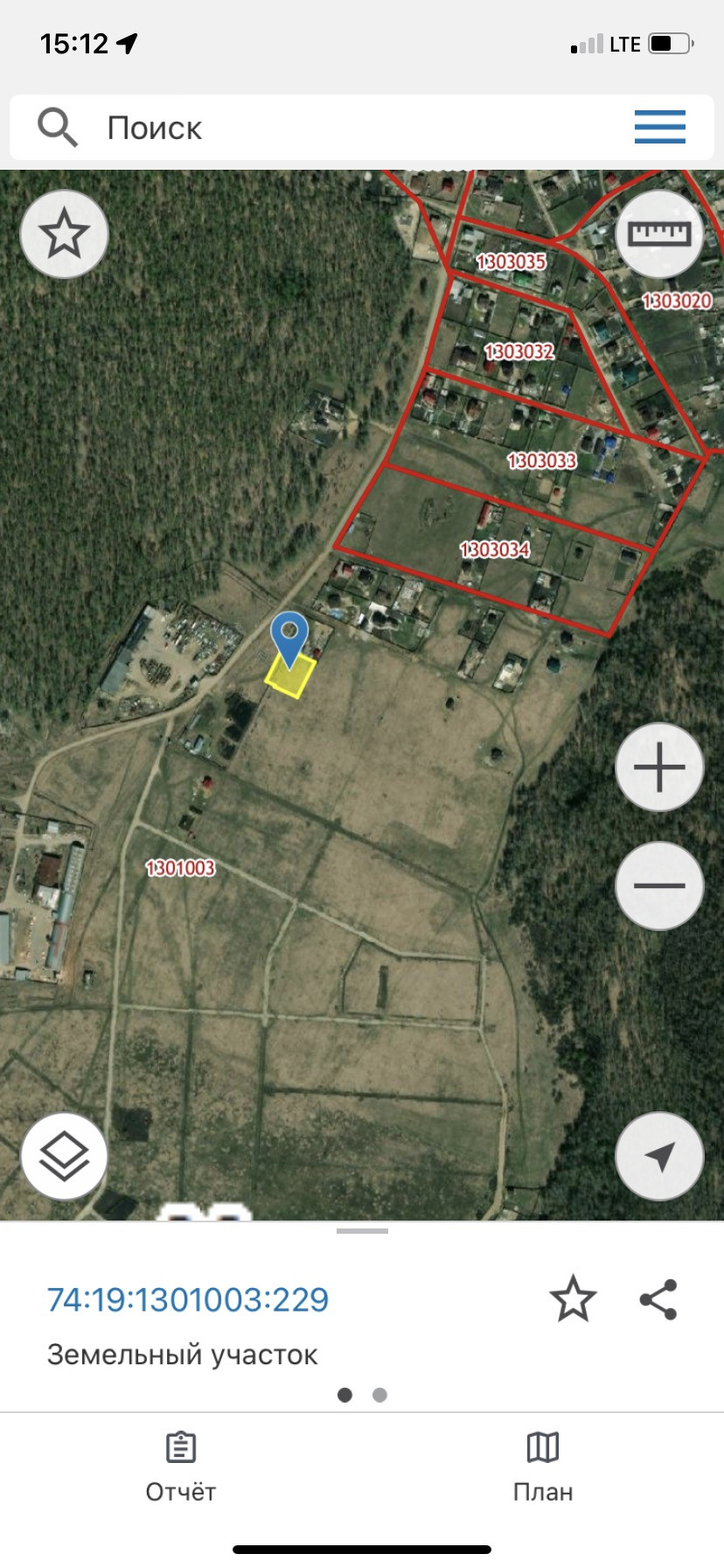Activate the ruler measurement tool
This screenshot has height=1568, width=724.
pyautogui.click(x=659, y=234)
